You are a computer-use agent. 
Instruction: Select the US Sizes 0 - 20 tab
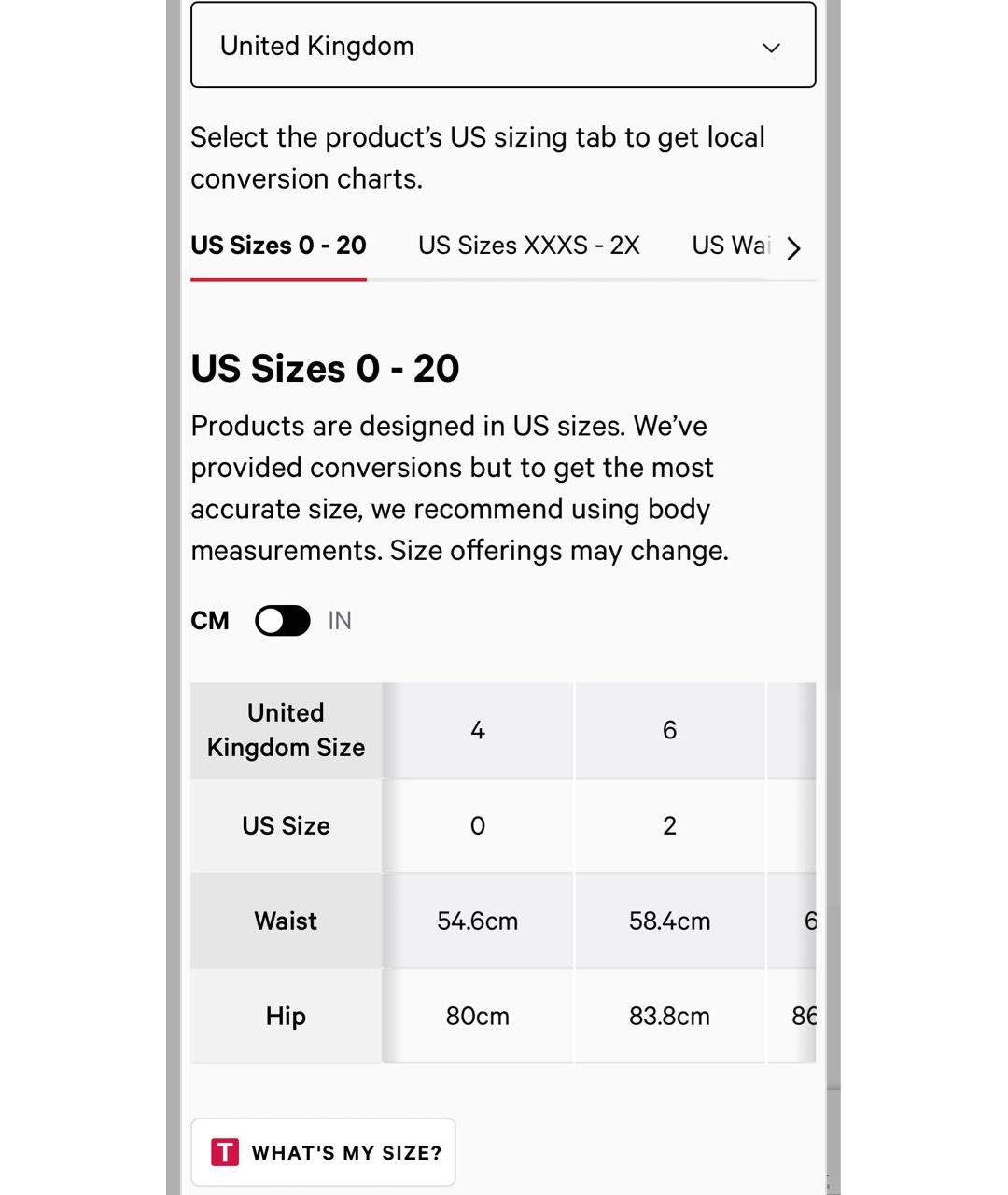(x=278, y=246)
